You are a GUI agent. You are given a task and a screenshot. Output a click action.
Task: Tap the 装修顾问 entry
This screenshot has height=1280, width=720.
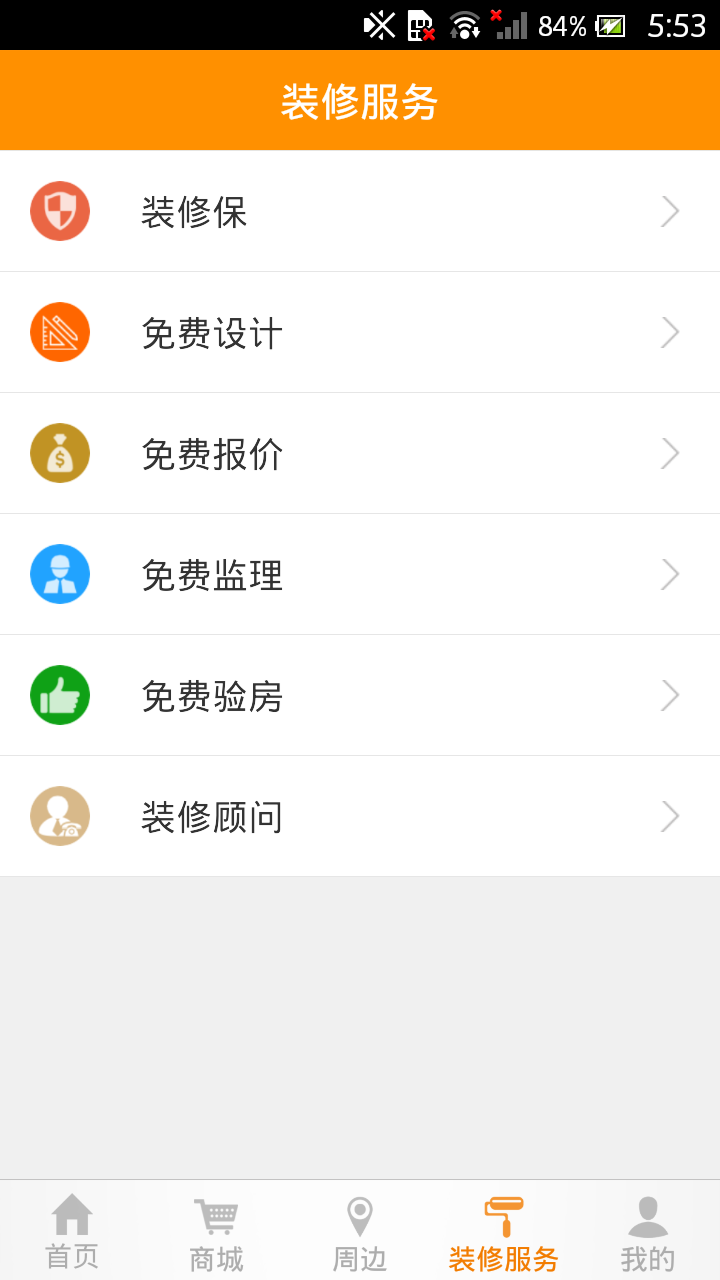360,816
